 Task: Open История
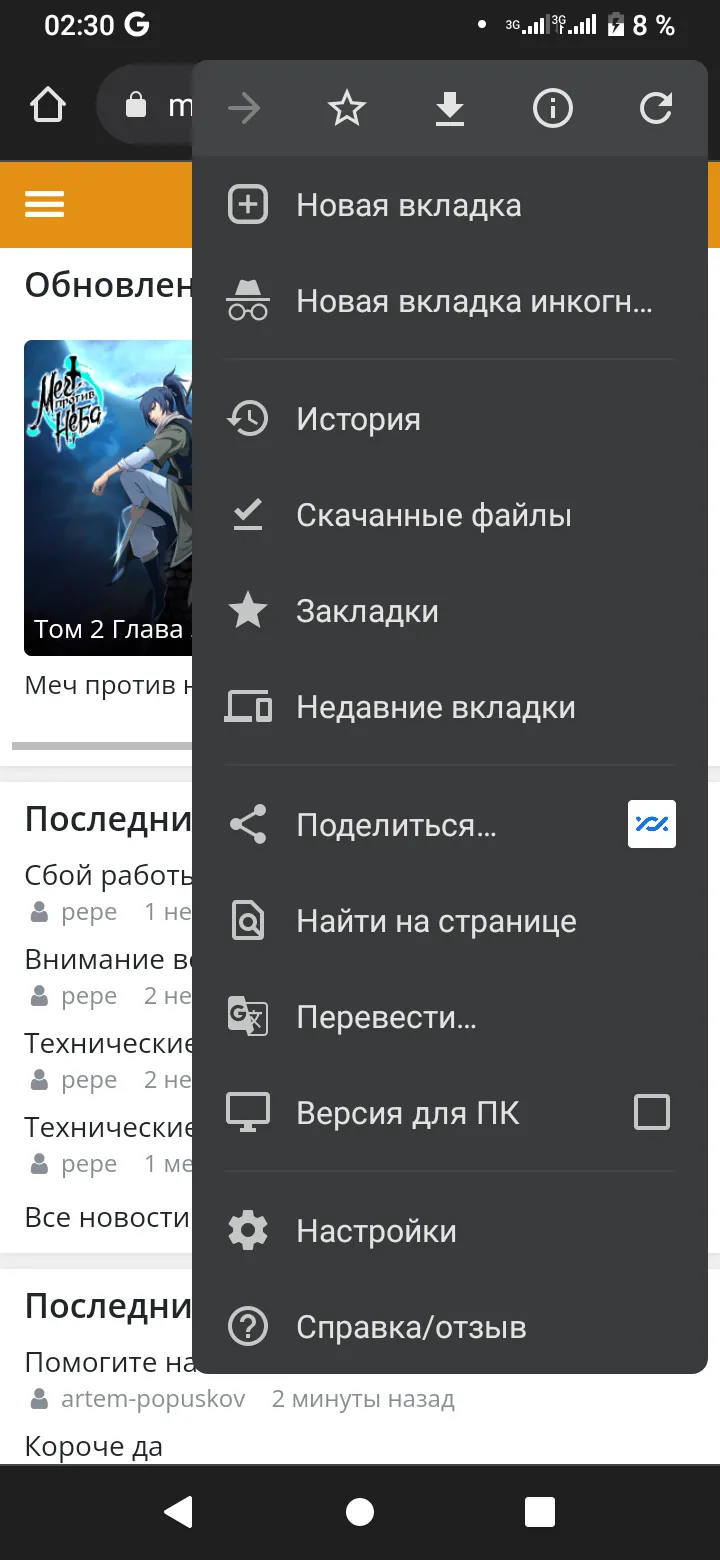[x=450, y=419]
